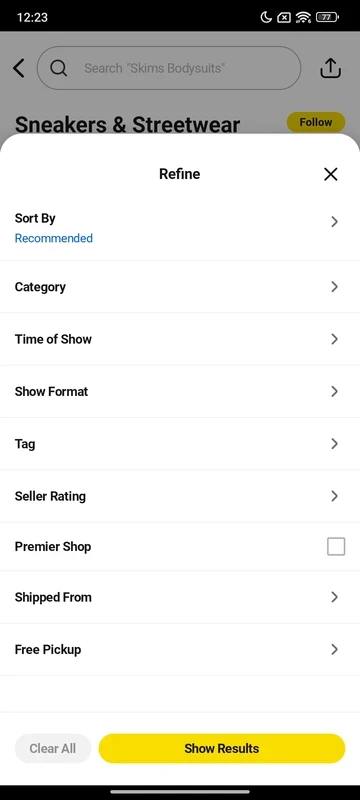
Task: Check the Premier Shop checkbox
Action: click(336, 546)
